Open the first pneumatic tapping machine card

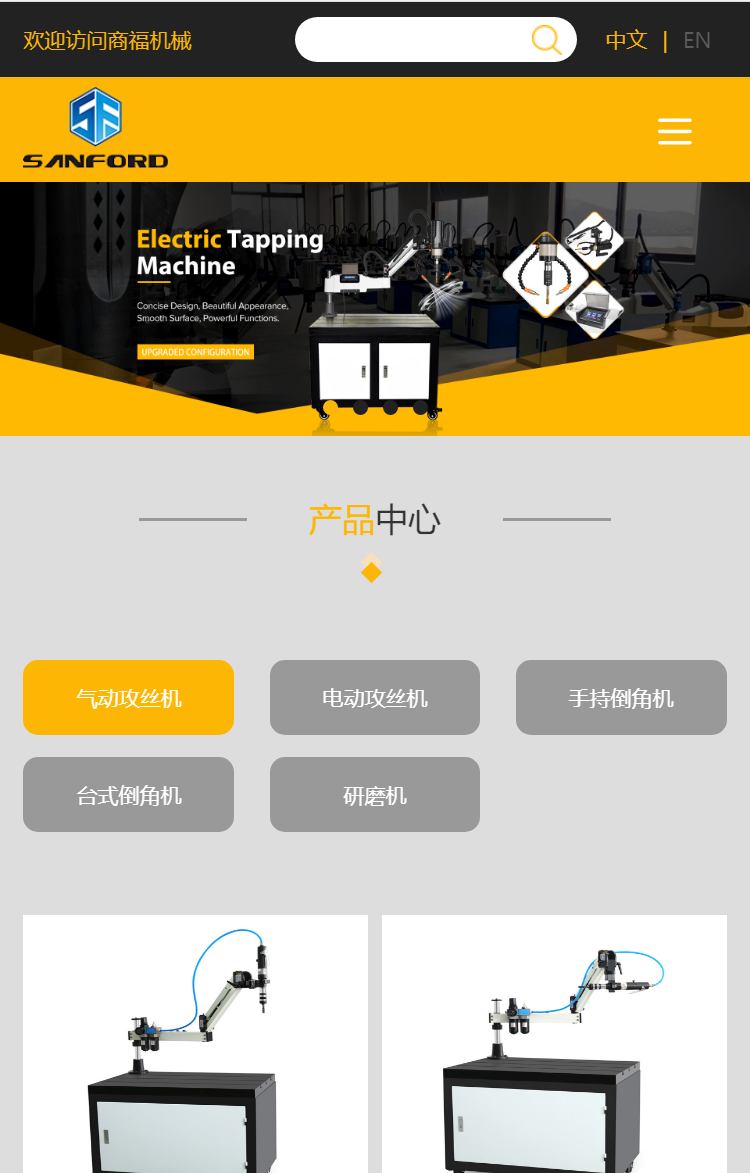coord(195,1045)
